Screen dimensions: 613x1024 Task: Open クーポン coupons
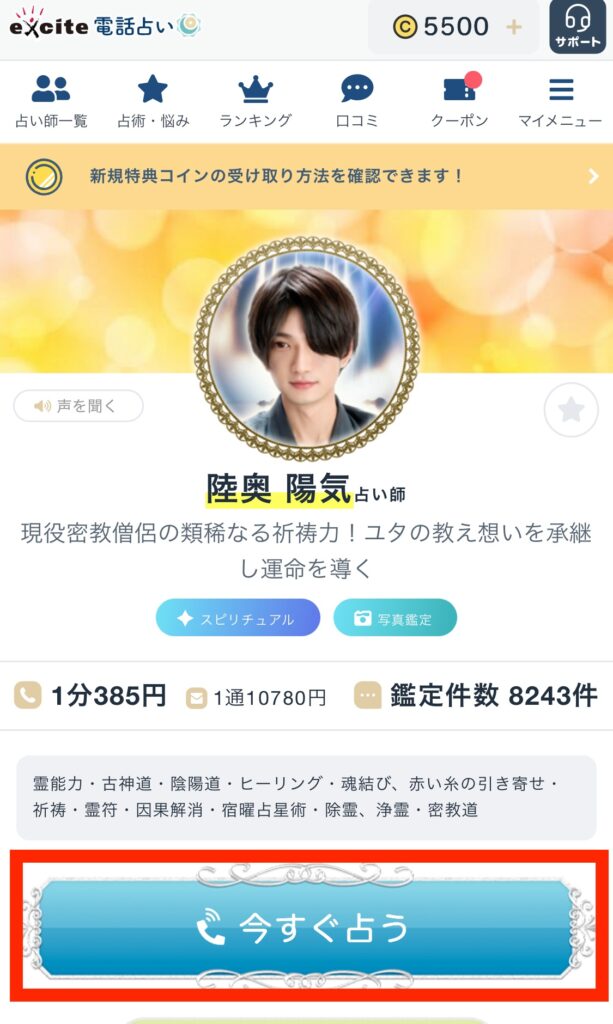pos(459,102)
